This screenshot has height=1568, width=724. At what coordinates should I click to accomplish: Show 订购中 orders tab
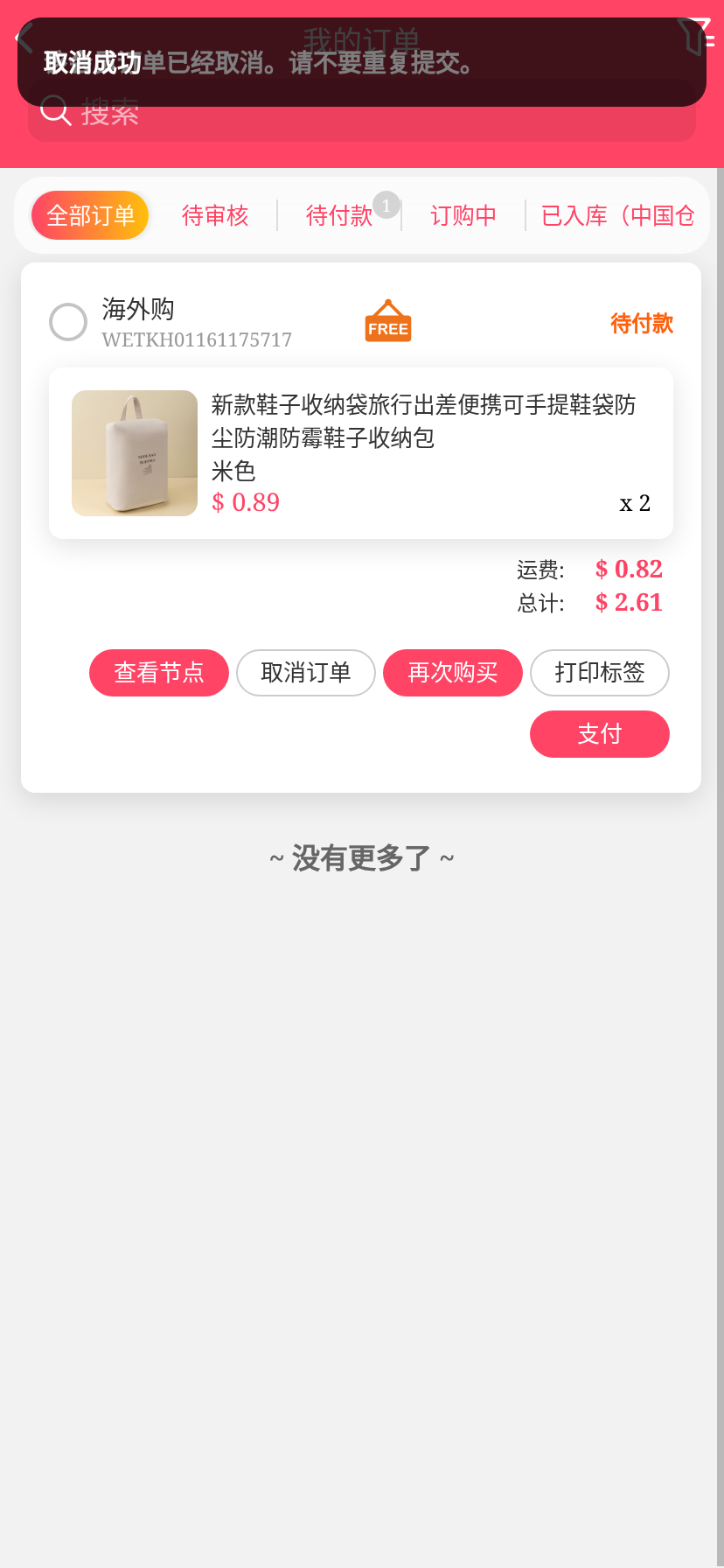point(463,215)
